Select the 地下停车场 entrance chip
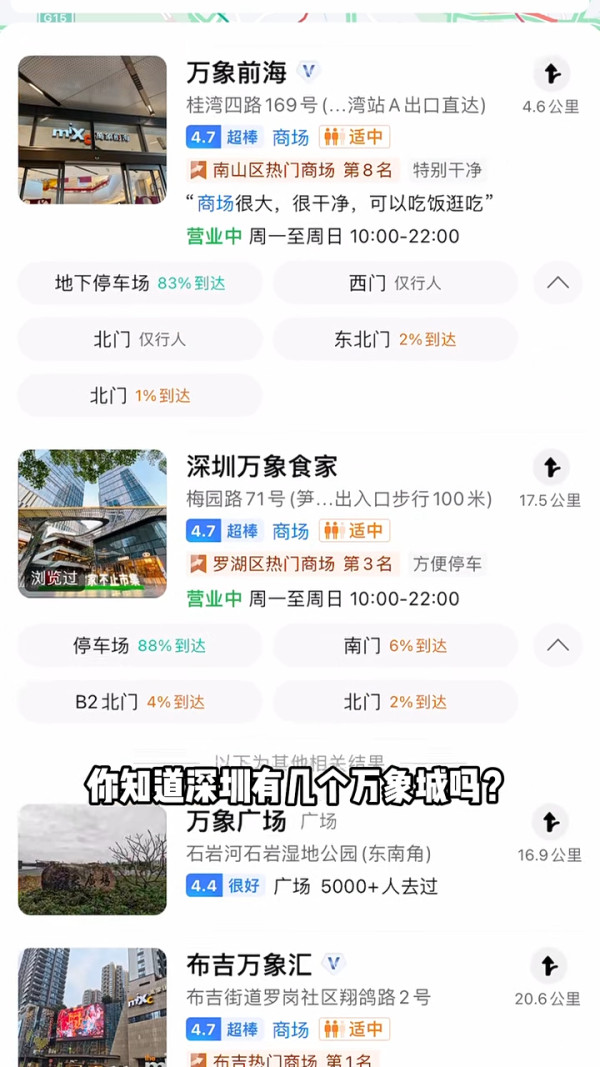Image resolution: width=600 pixels, height=1067 pixels. pyautogui.click(x=140, y=283)
